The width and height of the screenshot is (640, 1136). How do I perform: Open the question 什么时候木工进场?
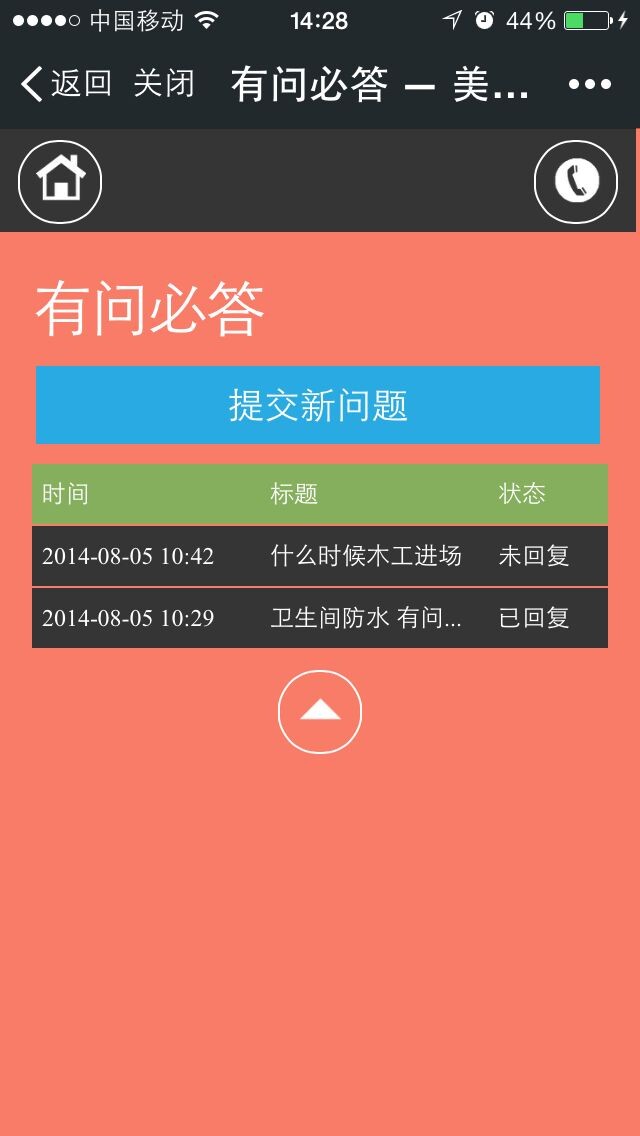pyautogui.click(x=366, y=556)
